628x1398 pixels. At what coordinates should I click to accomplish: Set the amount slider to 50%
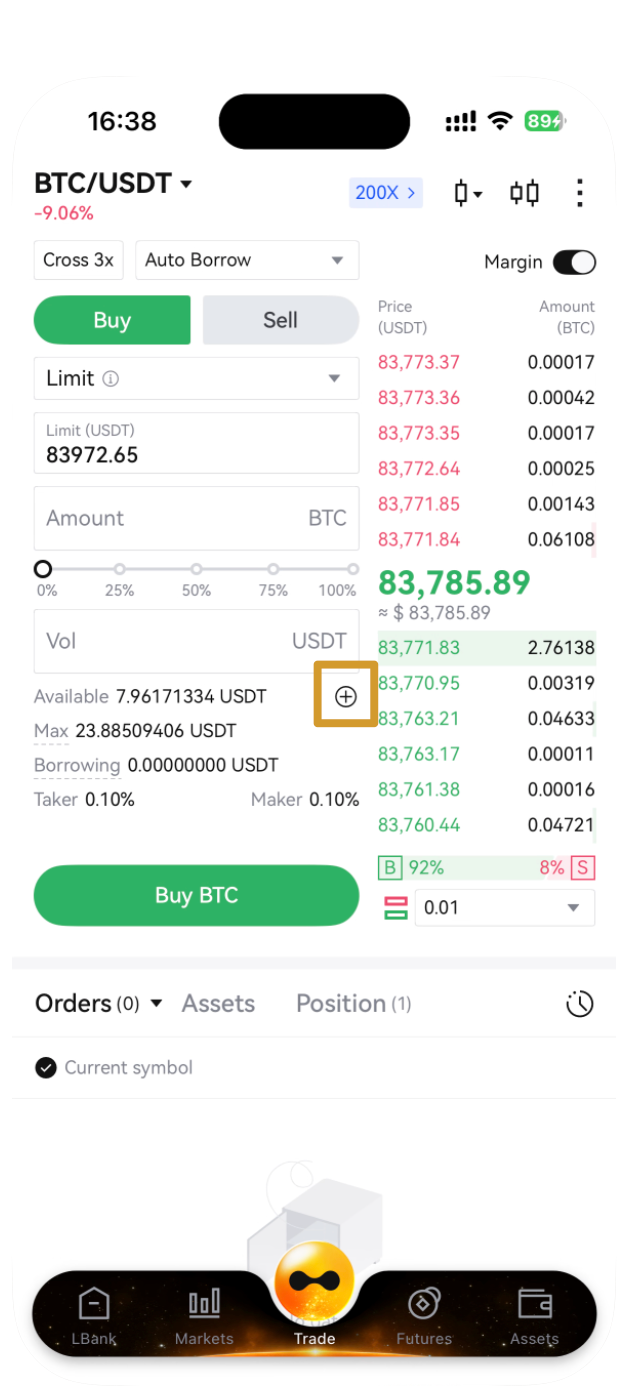(x=196, y=569)
